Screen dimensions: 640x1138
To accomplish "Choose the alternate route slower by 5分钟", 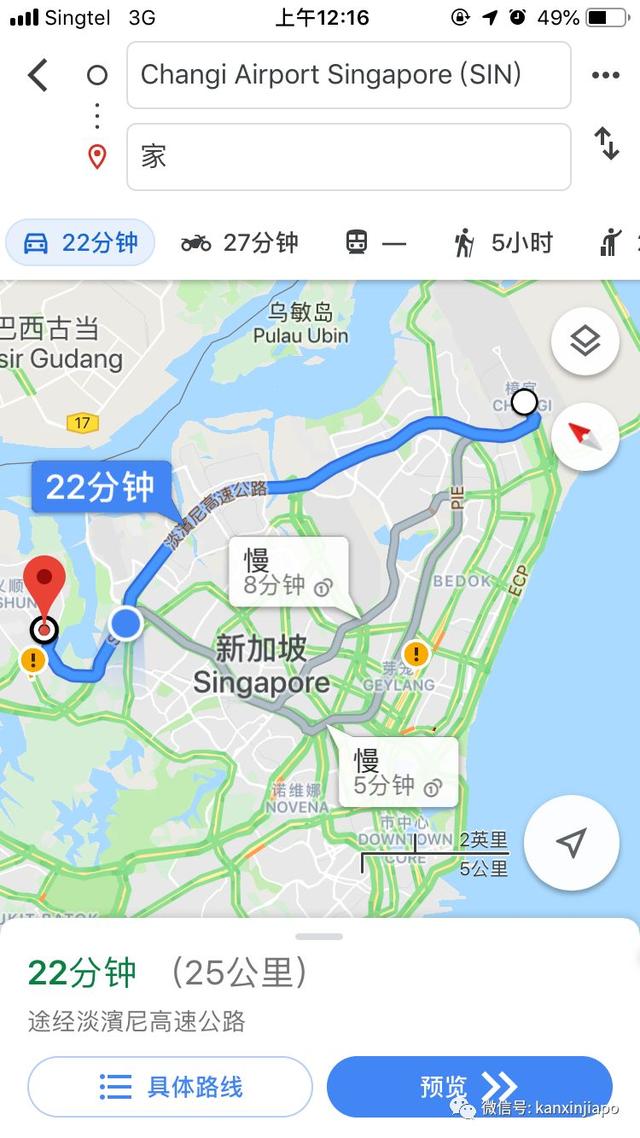I will click(x=397, y=772).
